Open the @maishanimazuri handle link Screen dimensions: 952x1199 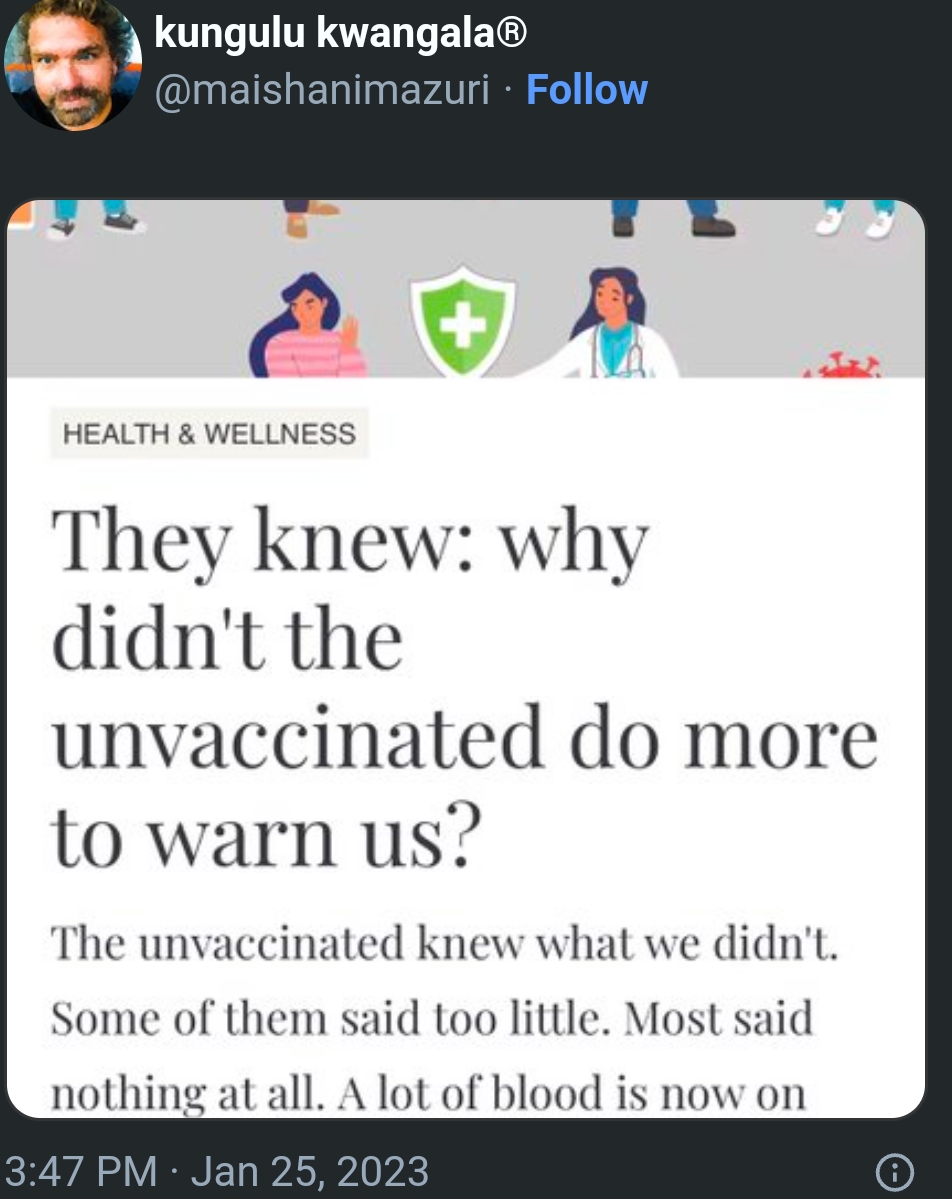click(322, 91)
